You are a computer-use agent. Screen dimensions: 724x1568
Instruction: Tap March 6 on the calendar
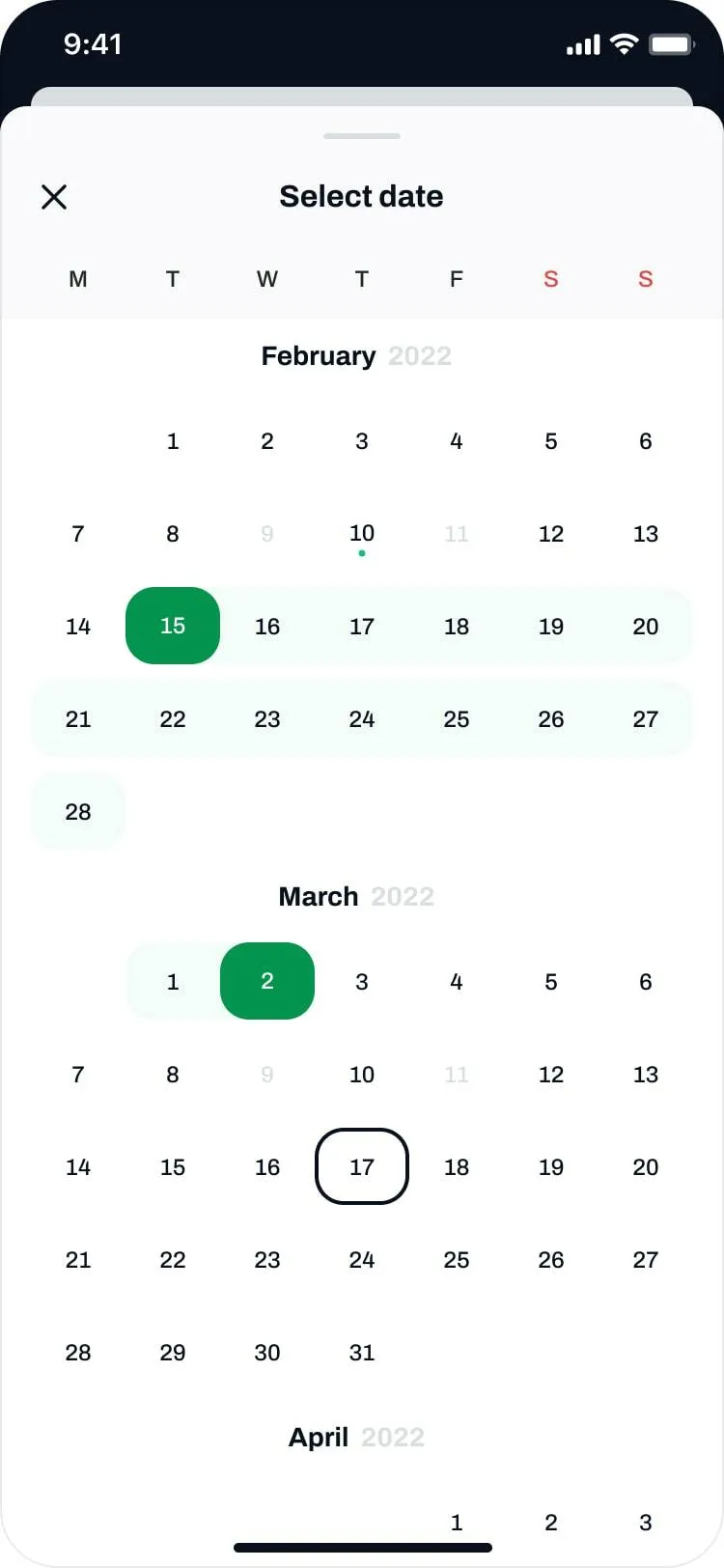(x=646, y=981)
